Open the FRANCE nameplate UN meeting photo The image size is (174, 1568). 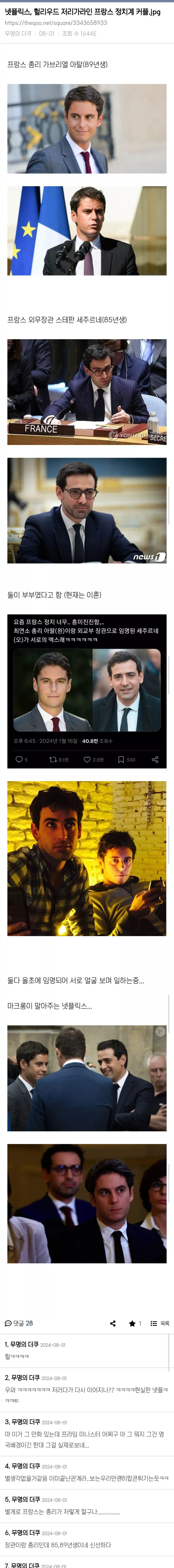pos(87,392)
